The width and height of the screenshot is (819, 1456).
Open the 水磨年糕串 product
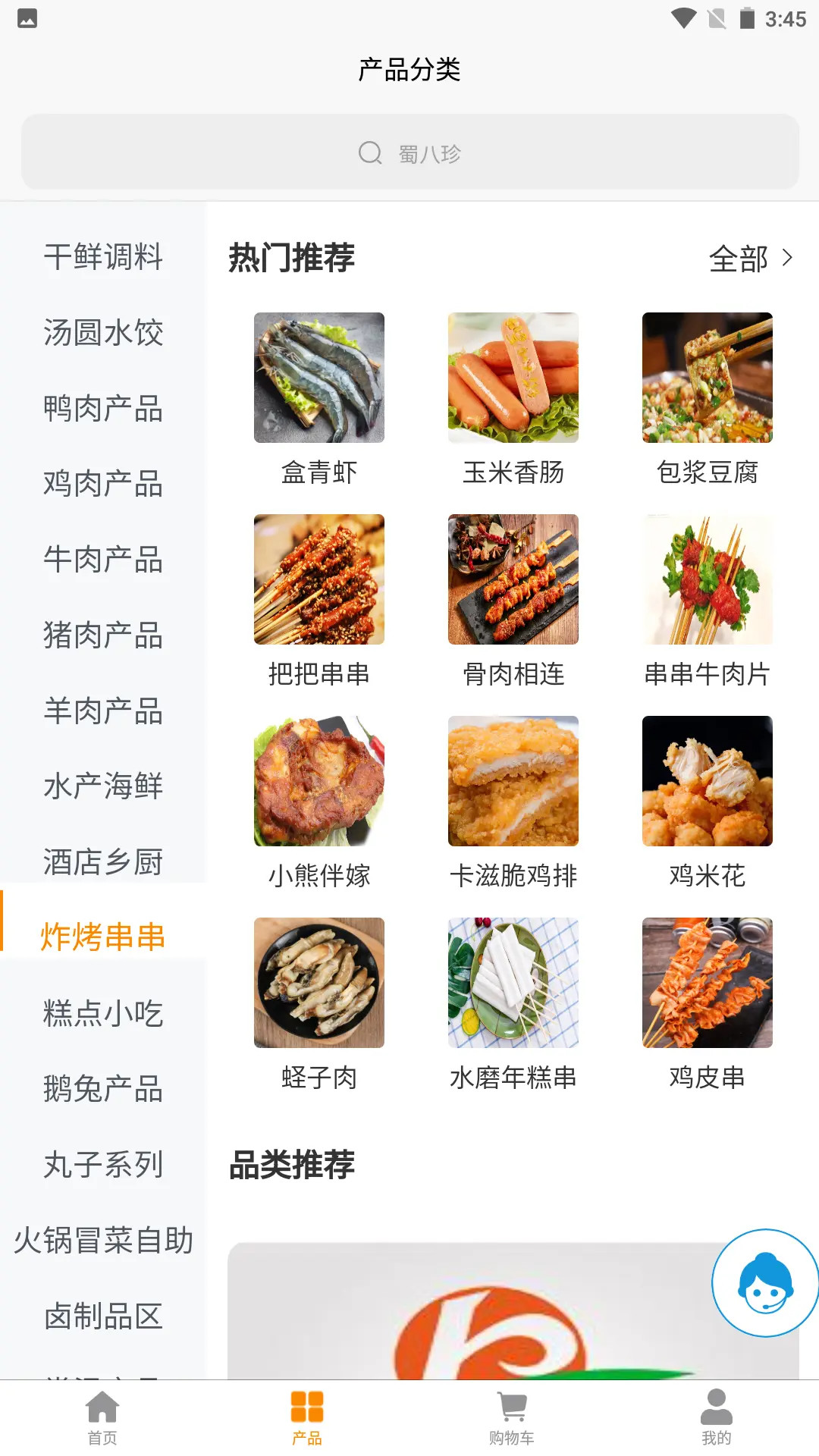(513, 982)
